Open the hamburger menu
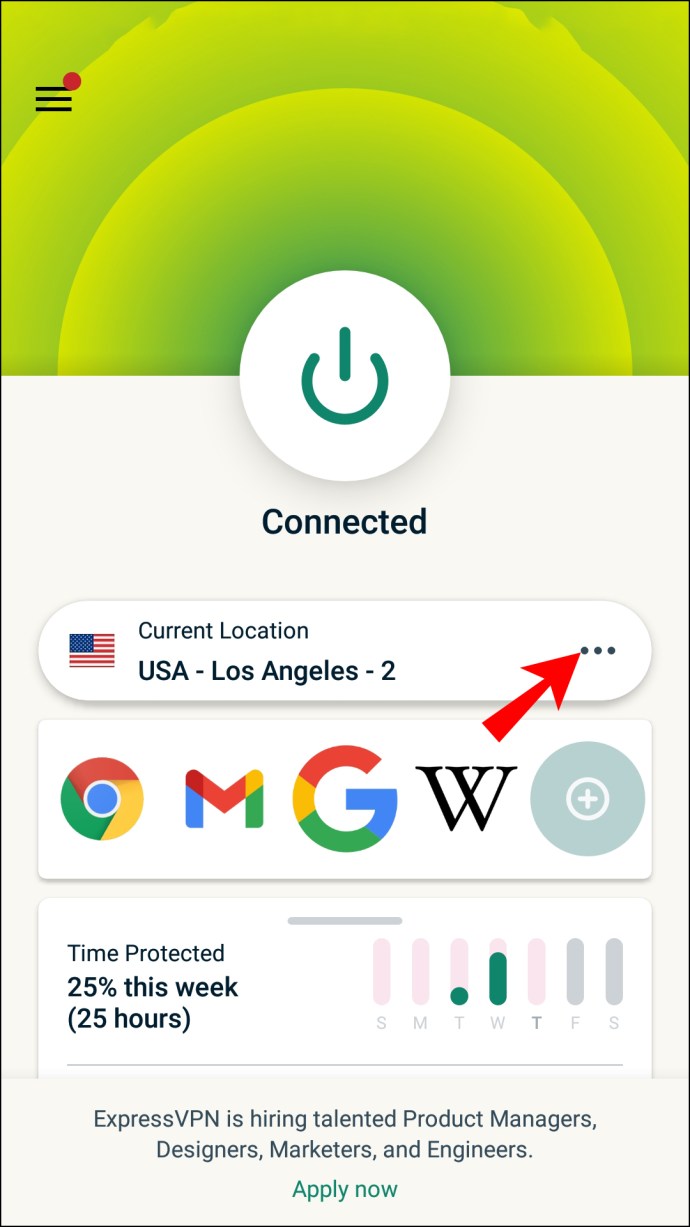The height and width of the screenshot is (1227, 690). [x=54, y=98]
